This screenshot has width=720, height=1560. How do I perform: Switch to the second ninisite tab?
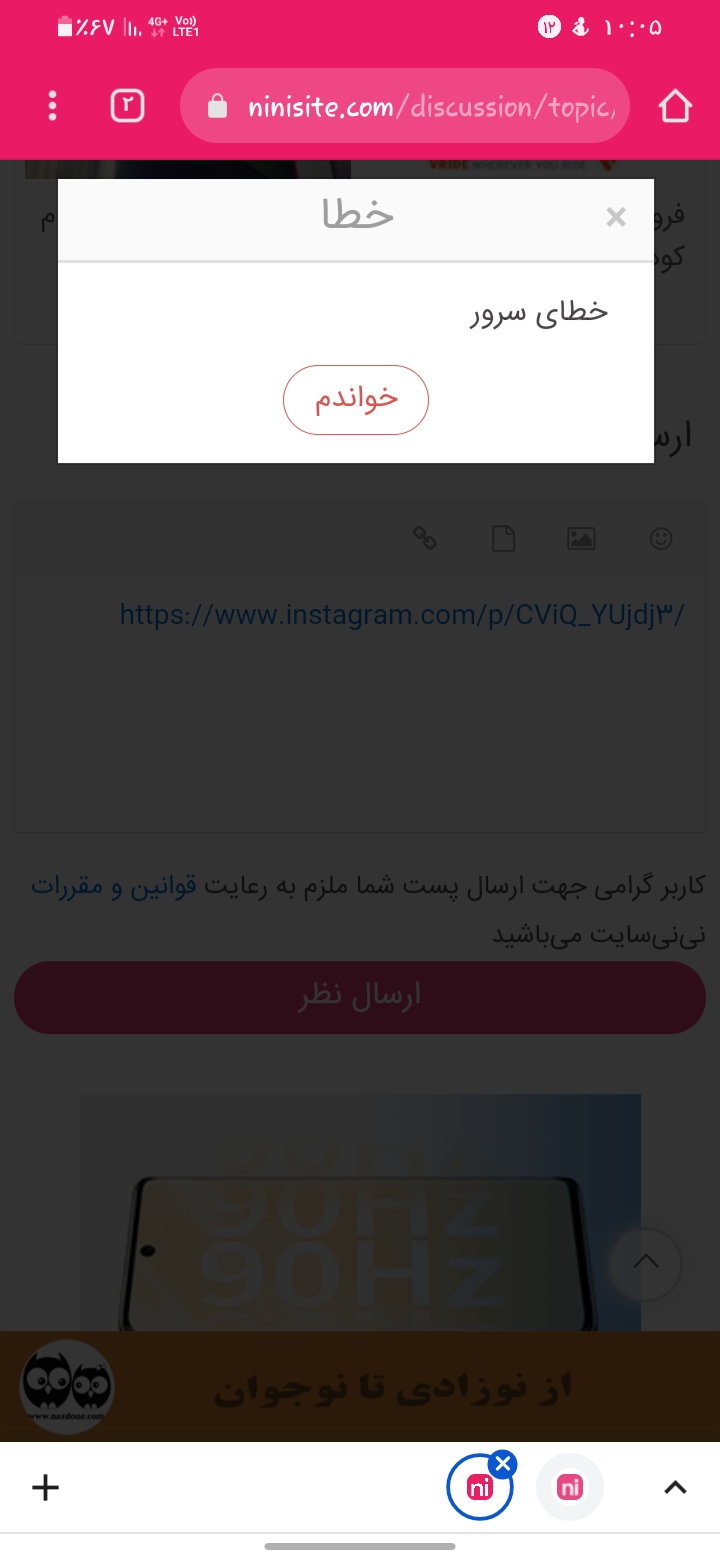click(570, 1487)
